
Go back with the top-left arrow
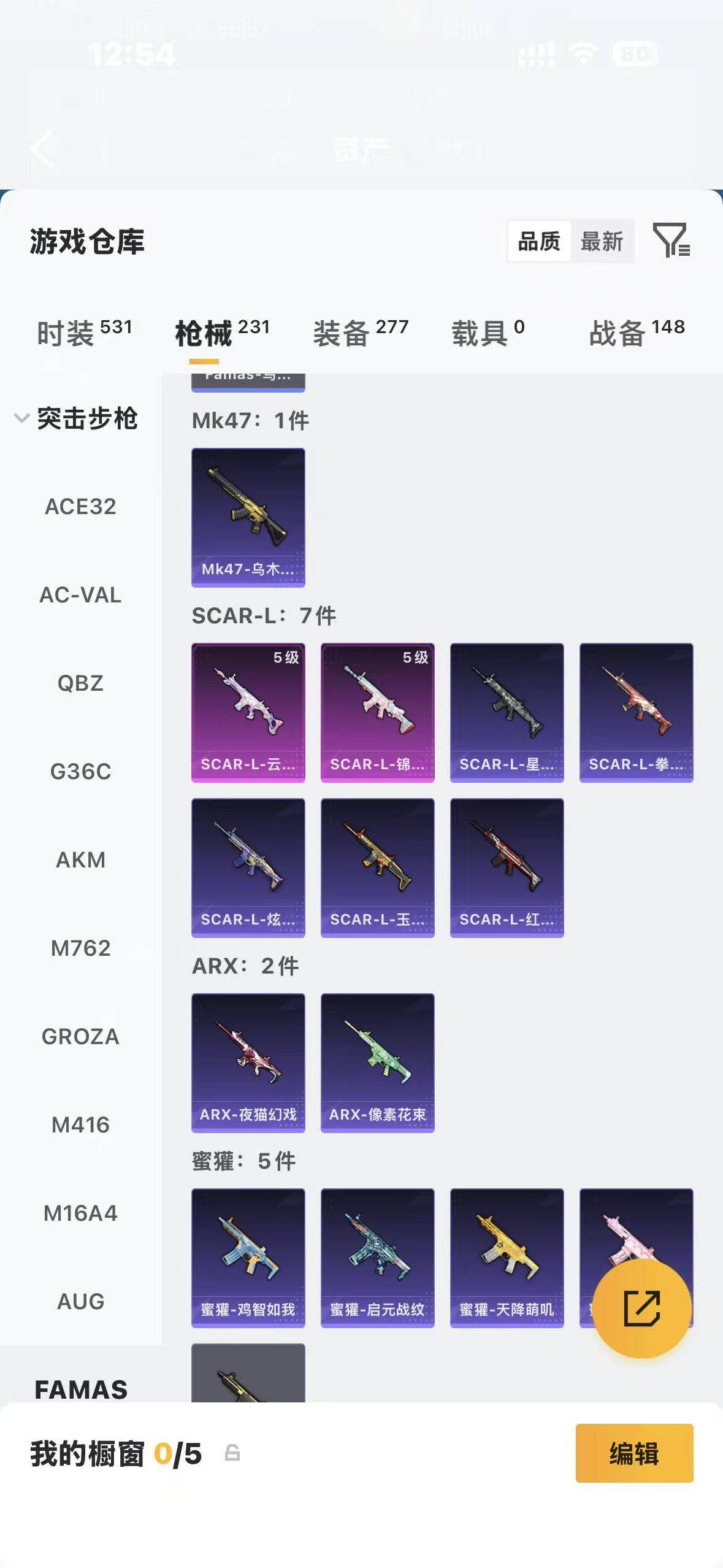click(42, 149)
